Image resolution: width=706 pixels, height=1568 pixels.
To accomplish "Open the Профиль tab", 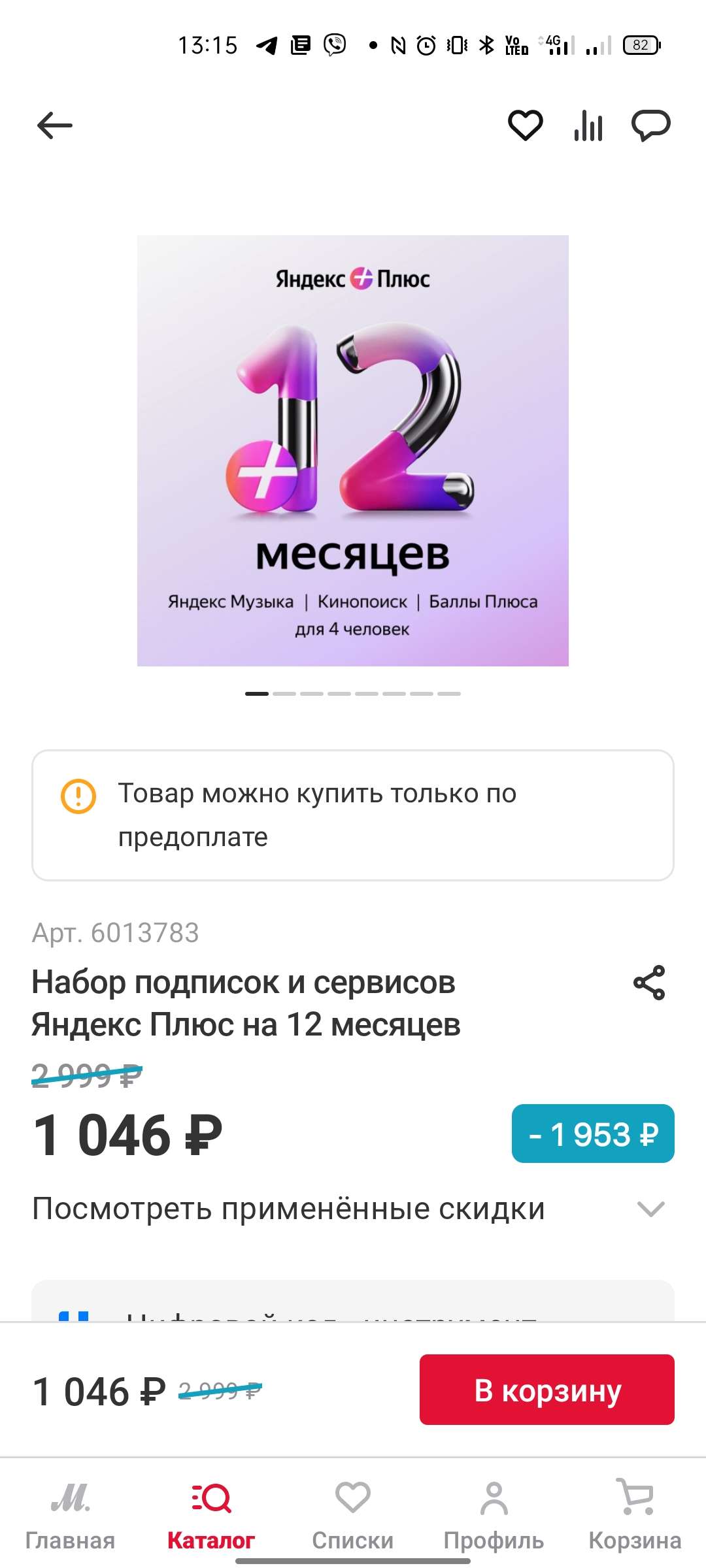I will click(494, 1515).
